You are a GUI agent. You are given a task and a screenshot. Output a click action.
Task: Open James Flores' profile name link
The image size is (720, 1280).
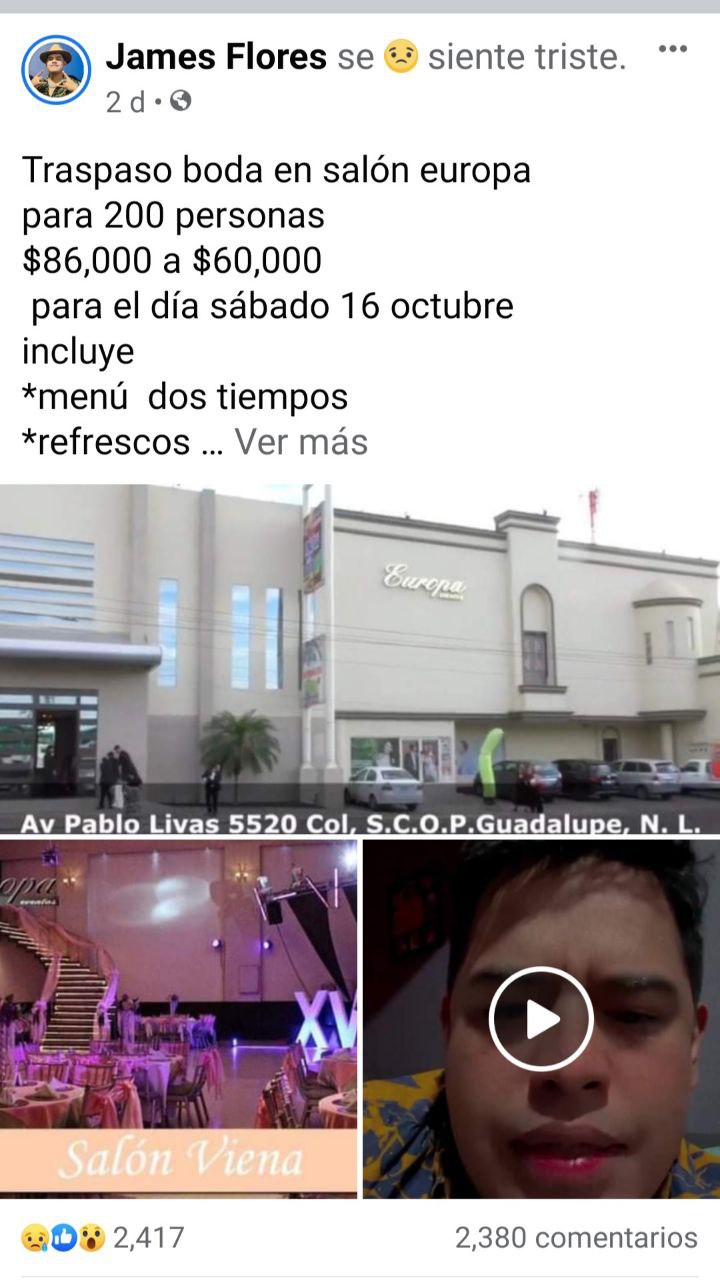tap(216, 57)
